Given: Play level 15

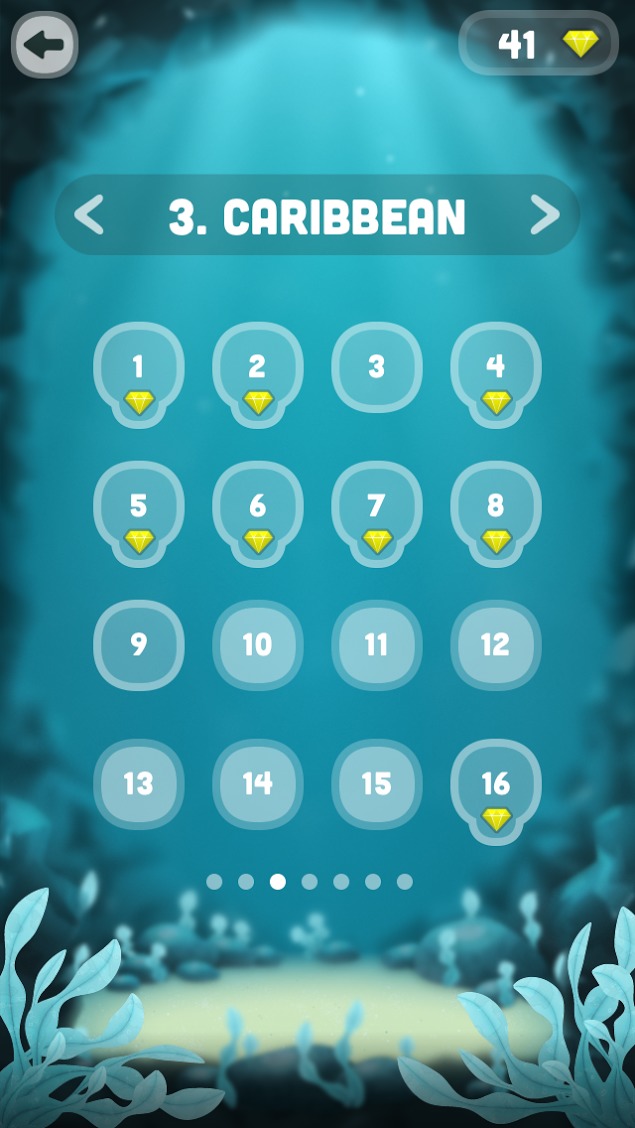Looking at the screenshot, I should point(377,784).
